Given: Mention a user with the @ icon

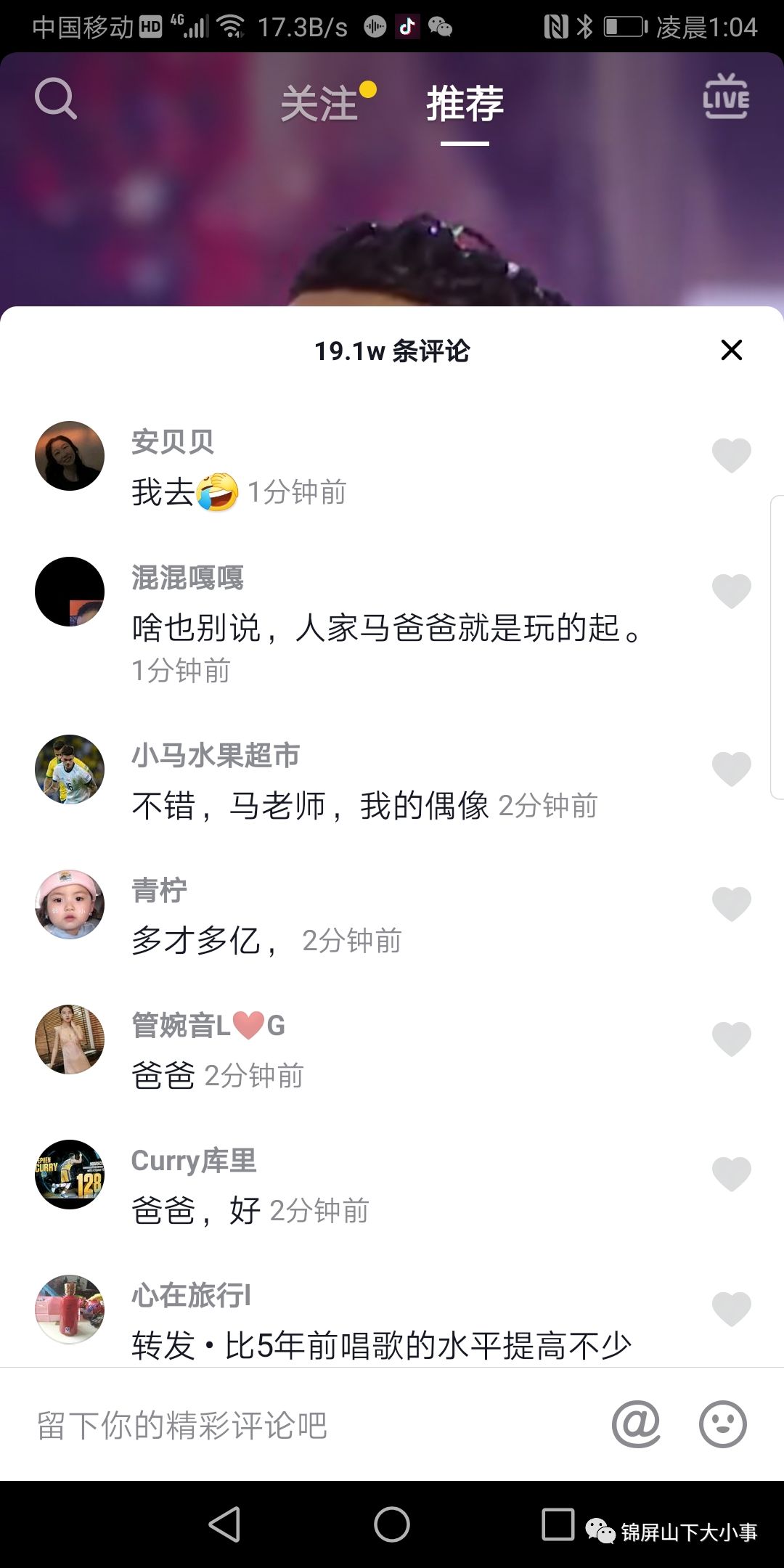Looking at the screenshot, I should [636, 1424].
